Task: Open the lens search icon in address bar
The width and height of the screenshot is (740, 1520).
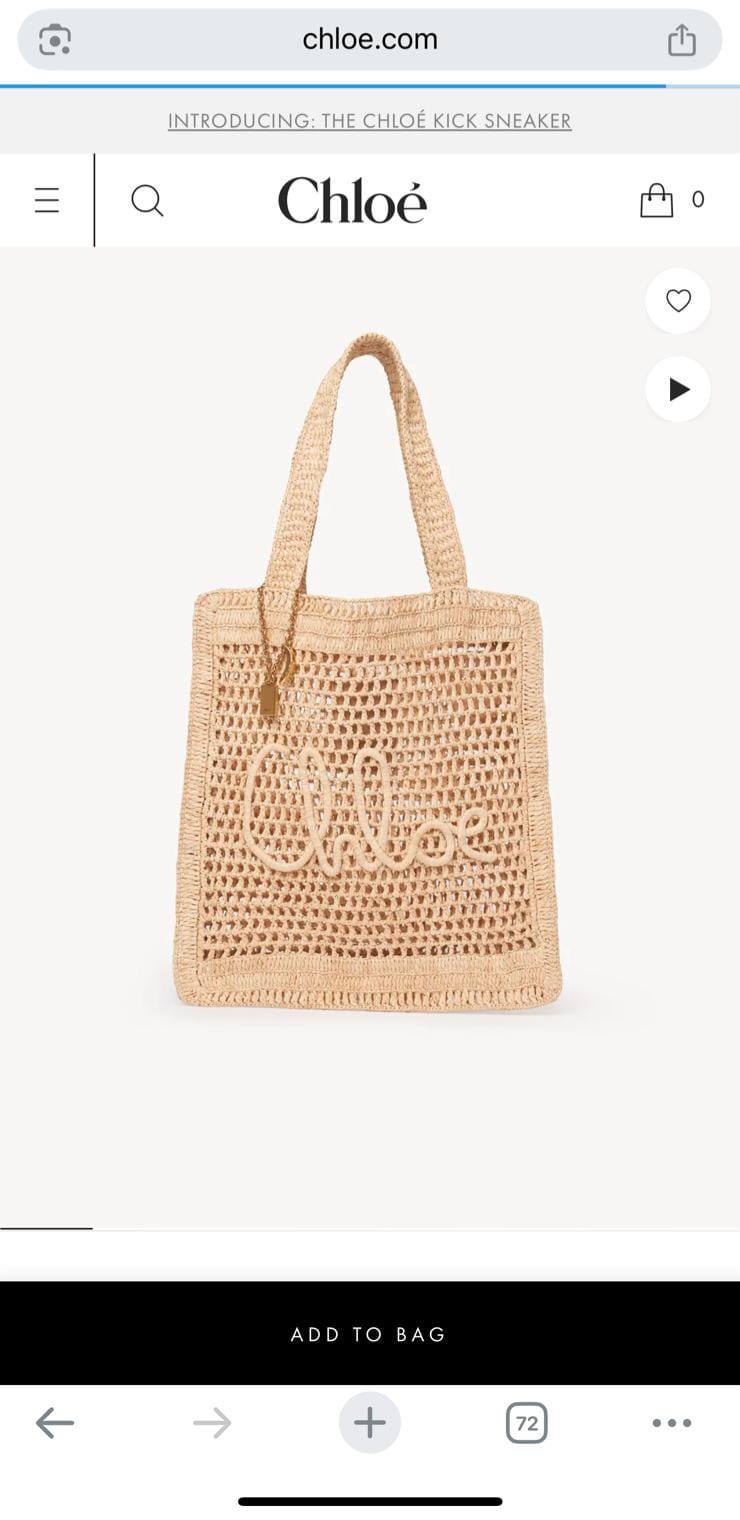Action: coord(55,40)
